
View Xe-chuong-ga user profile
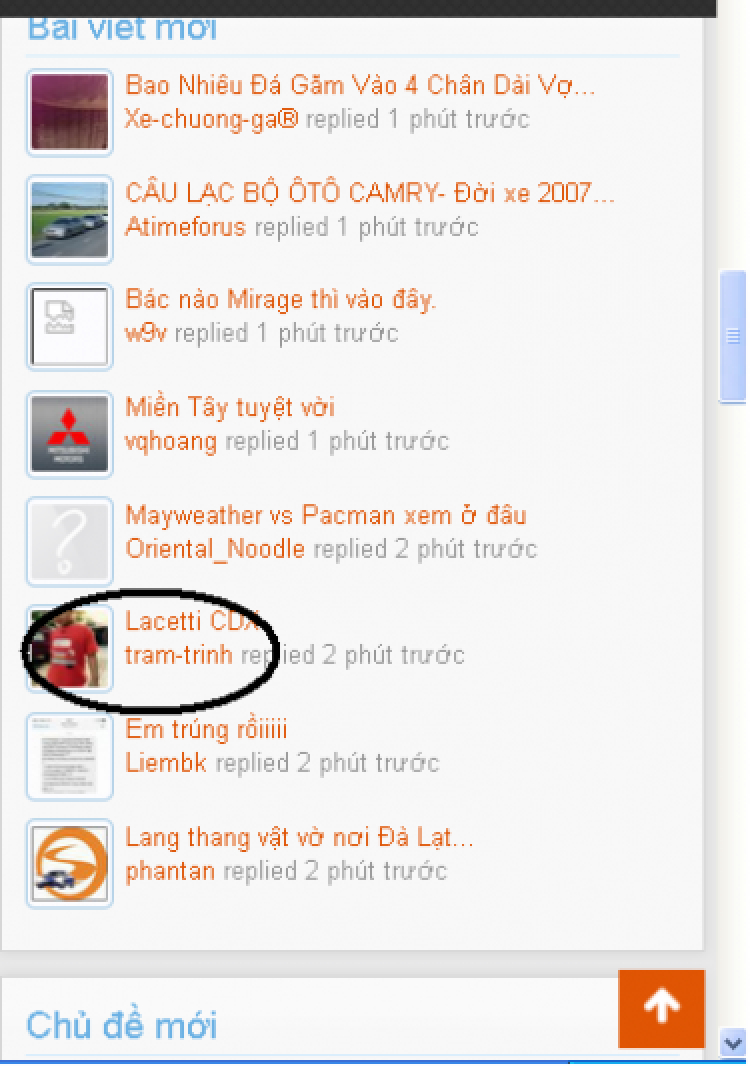211,120
